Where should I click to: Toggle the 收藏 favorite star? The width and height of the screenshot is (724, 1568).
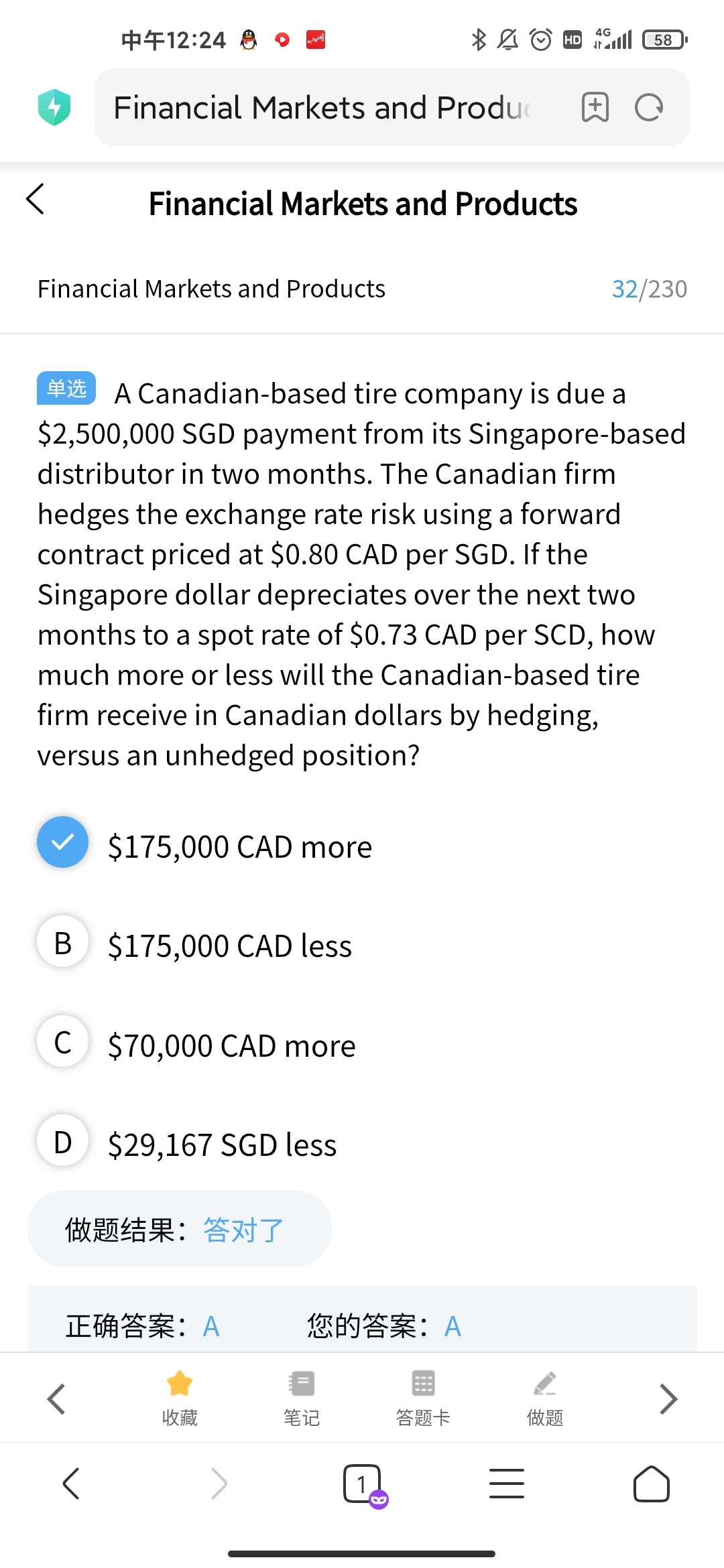click(180, 1398)
